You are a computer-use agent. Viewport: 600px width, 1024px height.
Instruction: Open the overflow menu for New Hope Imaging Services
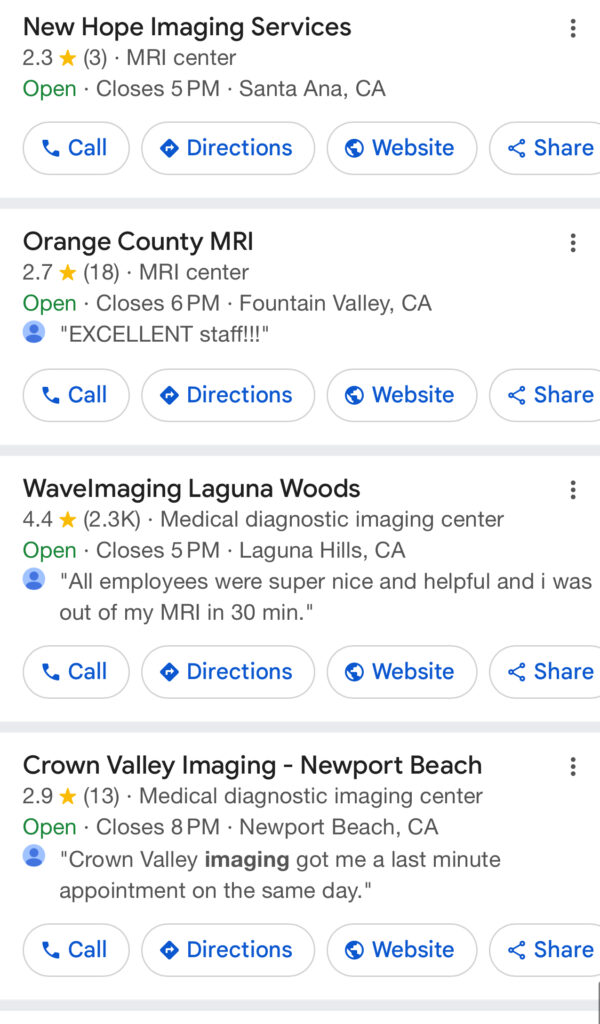coord(573,28)
